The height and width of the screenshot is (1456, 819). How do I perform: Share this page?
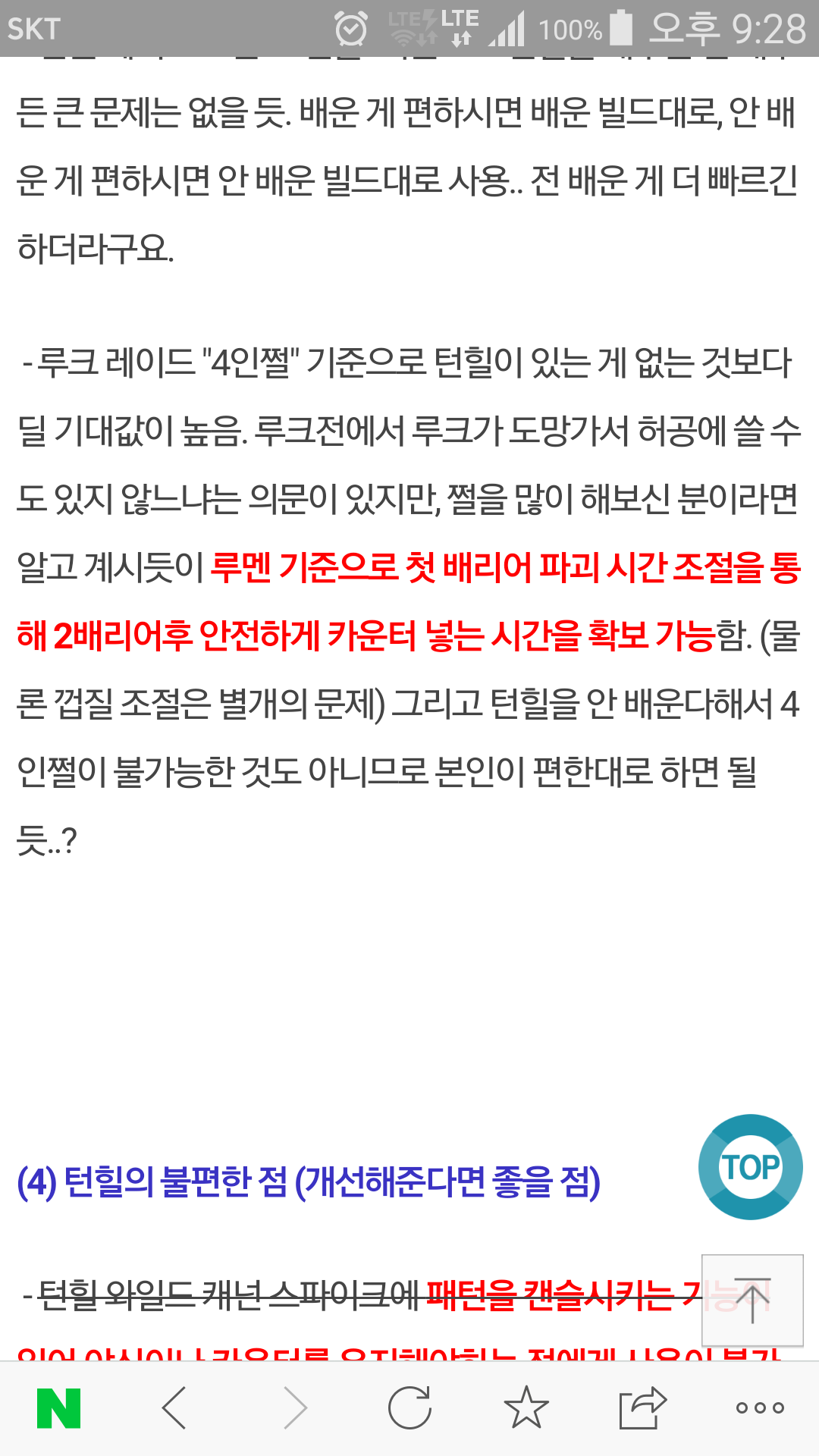click(x=642, y=1408)
